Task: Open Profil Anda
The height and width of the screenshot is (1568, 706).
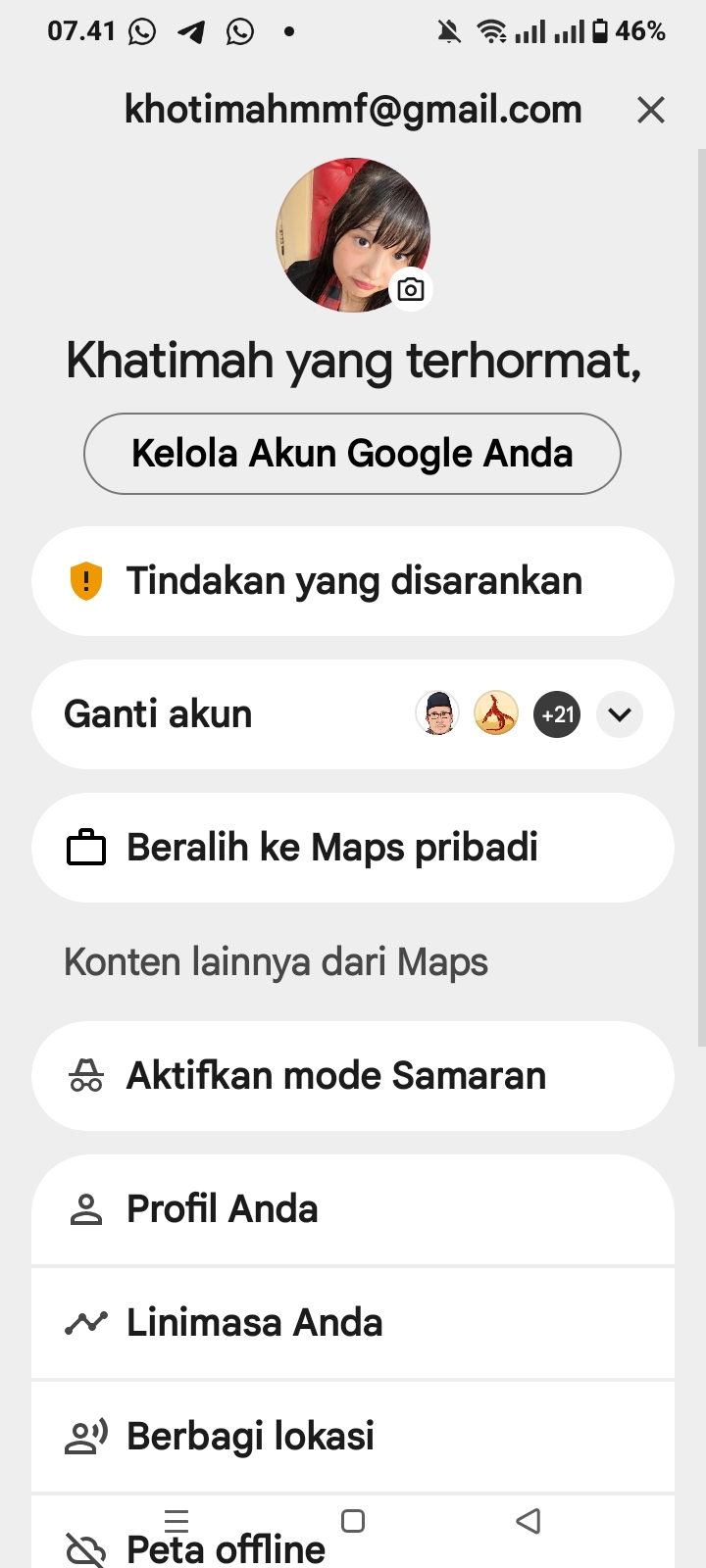Action: click(x=352, y=1209)
